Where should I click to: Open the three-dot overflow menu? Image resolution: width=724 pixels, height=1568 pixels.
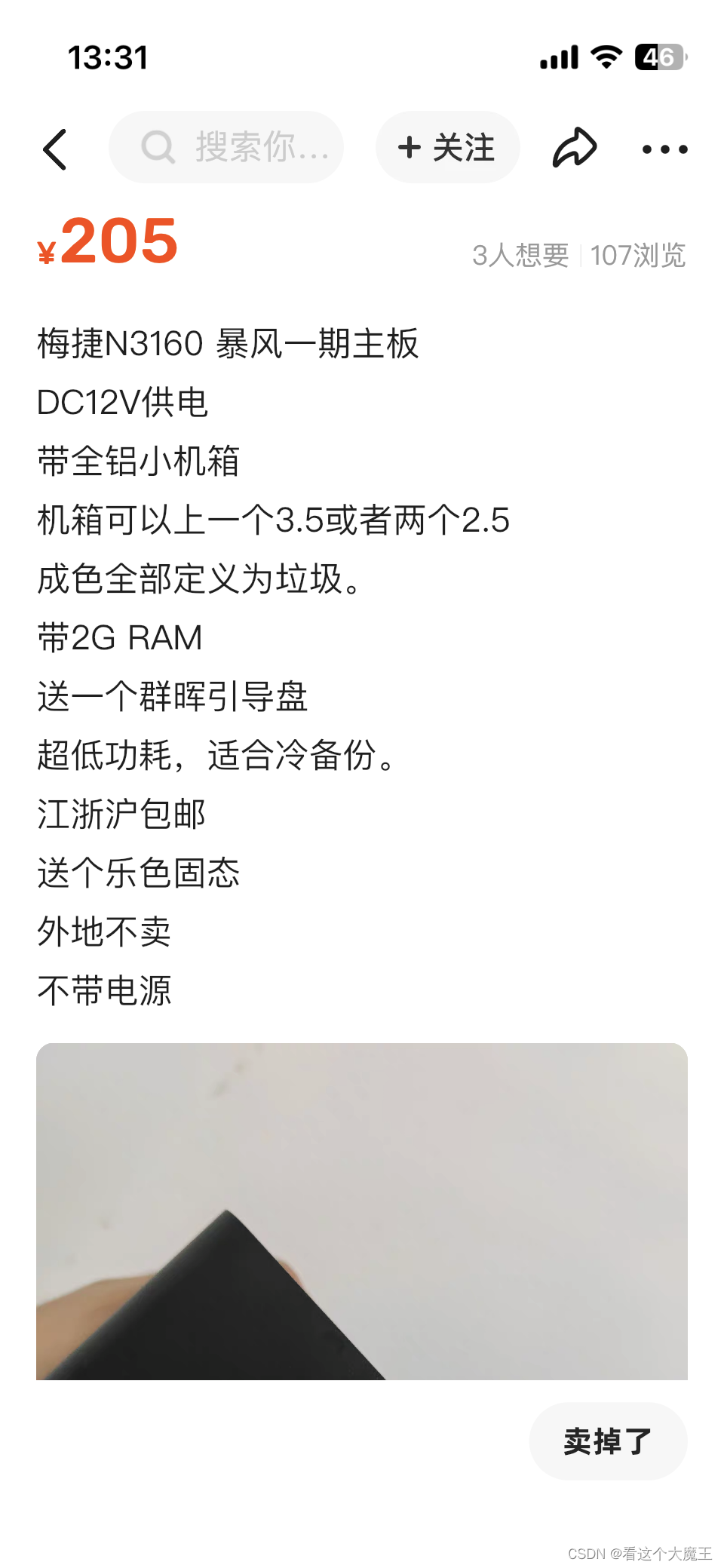click(664, 149)
